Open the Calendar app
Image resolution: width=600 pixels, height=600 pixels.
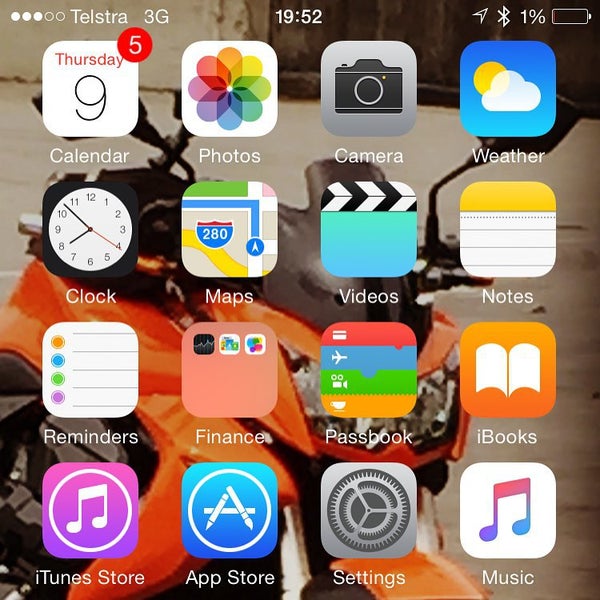(90, 89)
